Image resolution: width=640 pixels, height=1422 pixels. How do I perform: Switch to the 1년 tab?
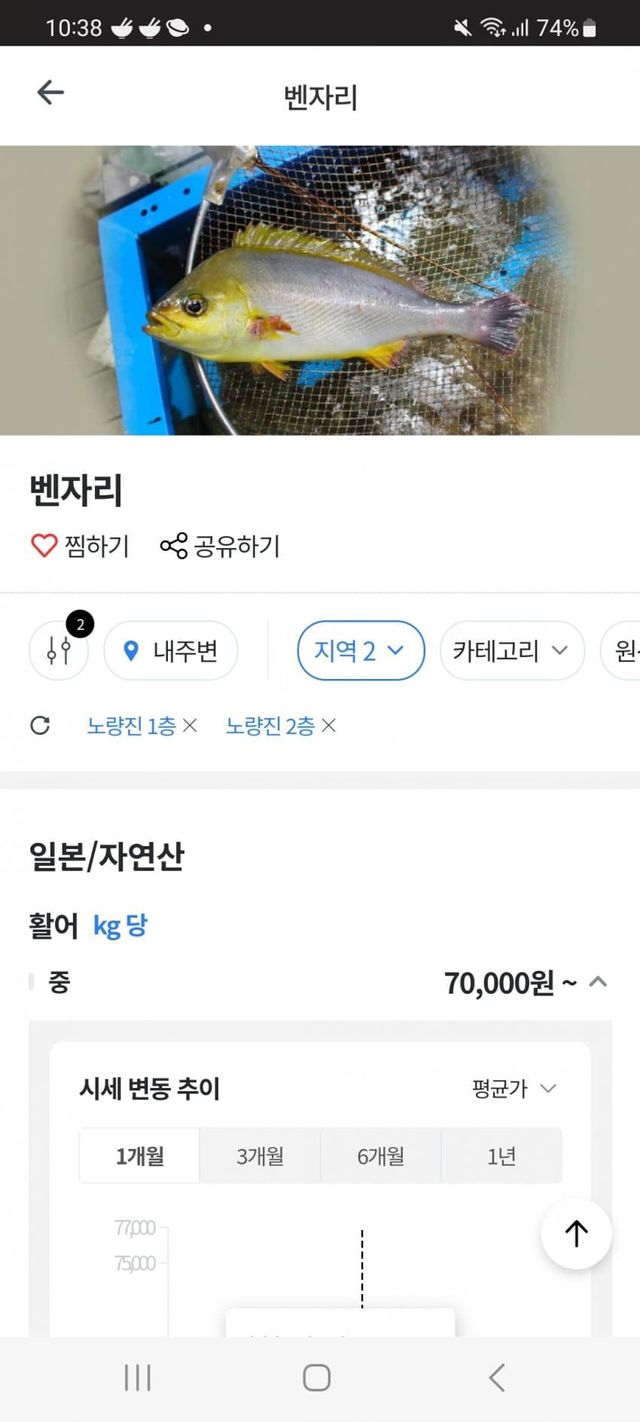501,1156
